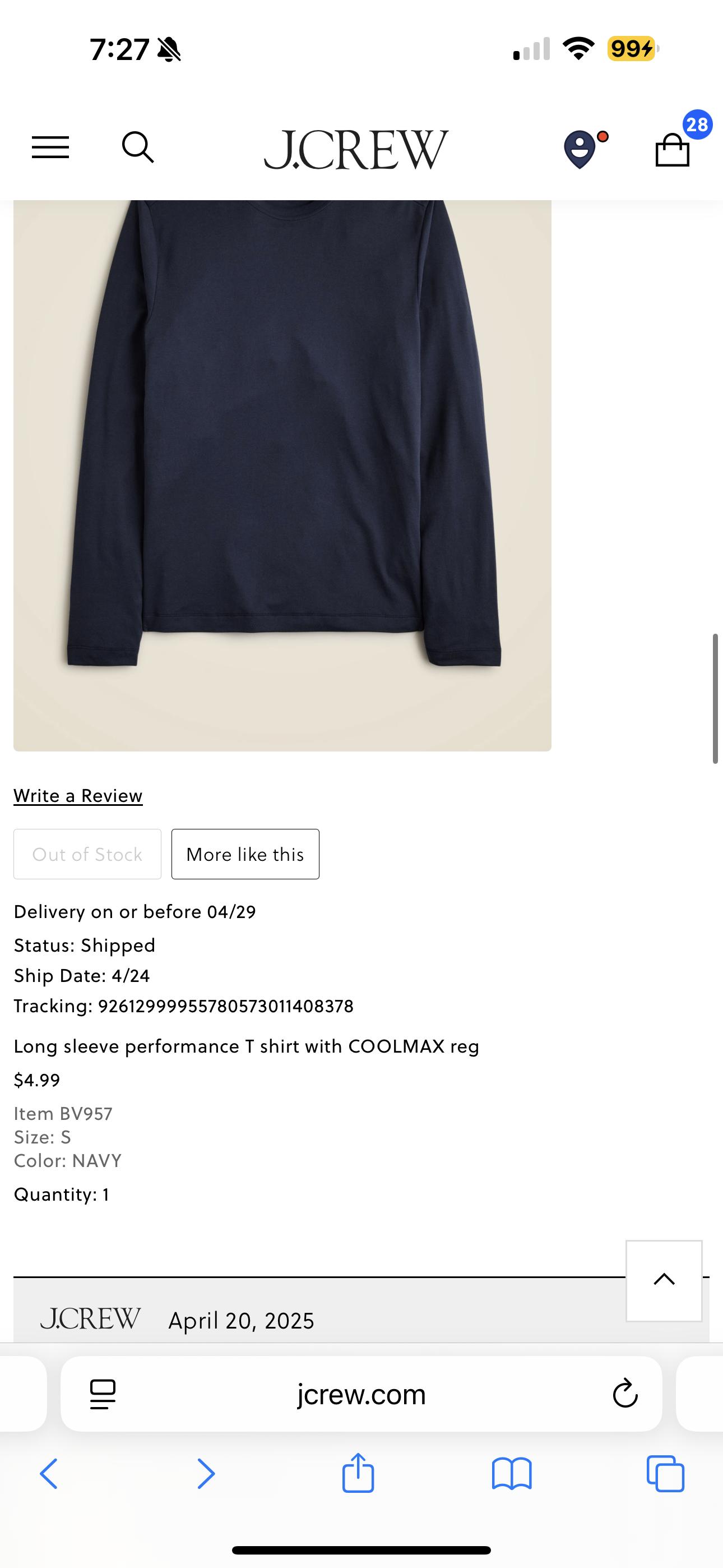Open Safari page settings menu icon
This screenshot has height=1568, width=723.
point(103,1394)
